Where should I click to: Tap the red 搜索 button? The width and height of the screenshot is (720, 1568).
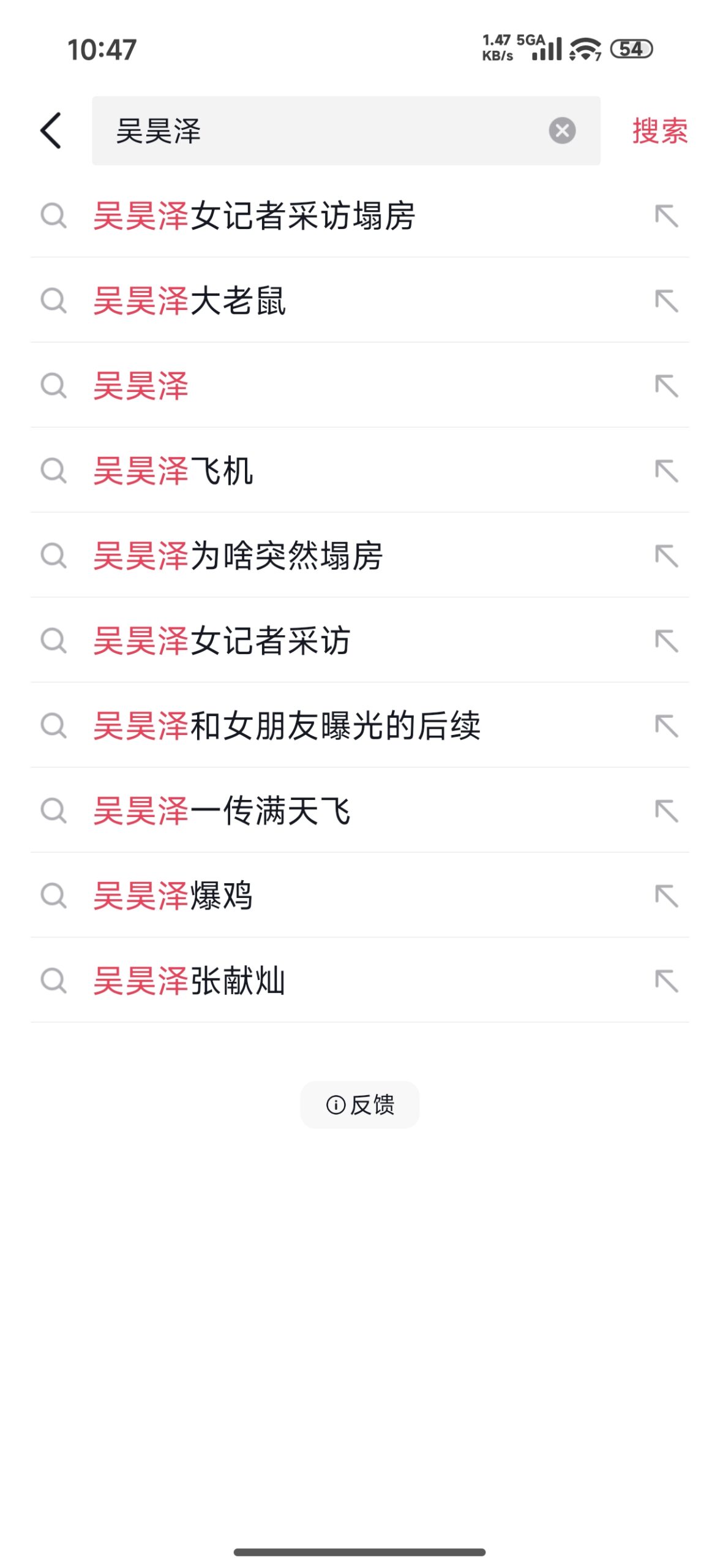[x=659, y=130]
